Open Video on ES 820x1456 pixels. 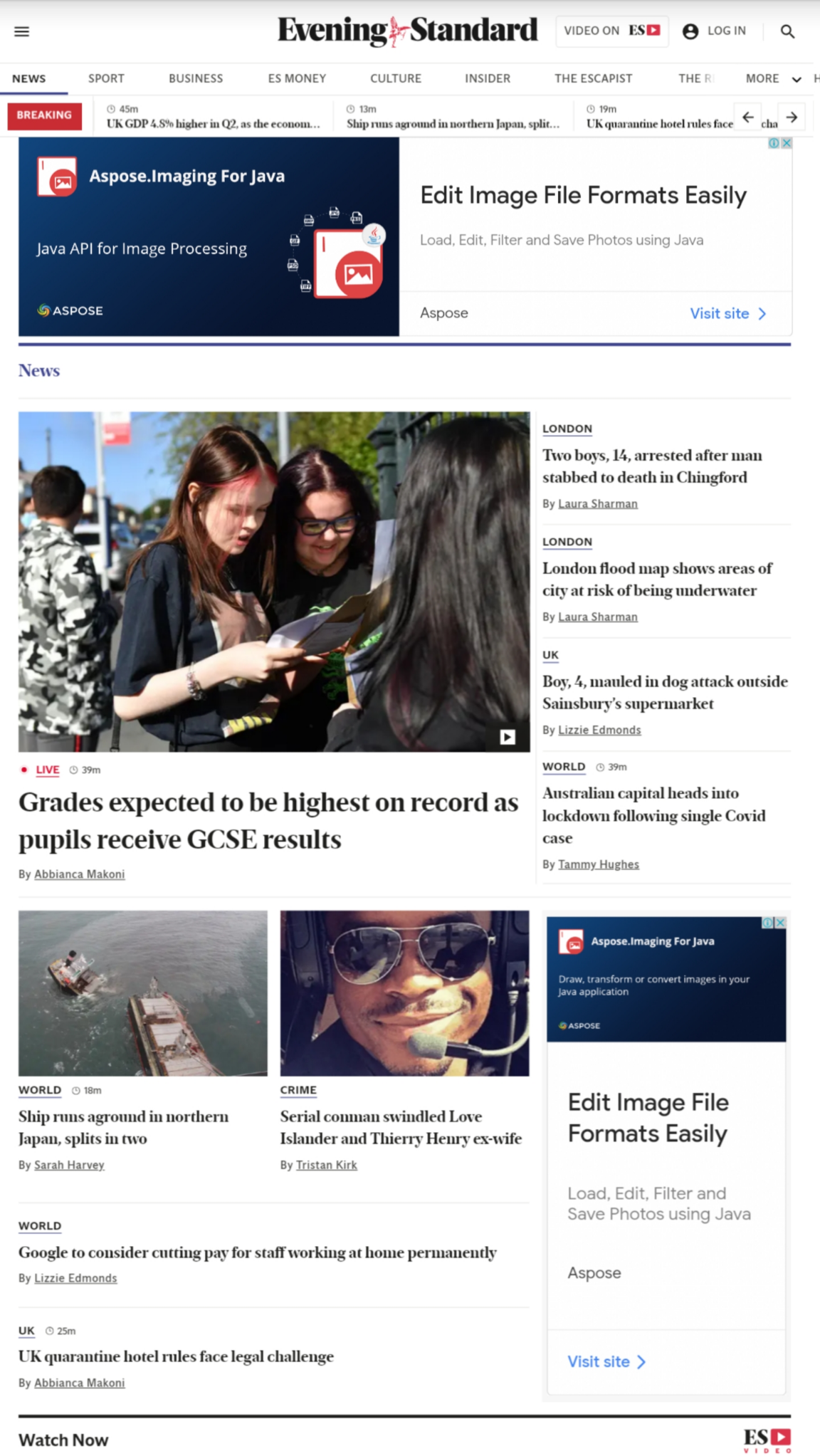point(612,31)
